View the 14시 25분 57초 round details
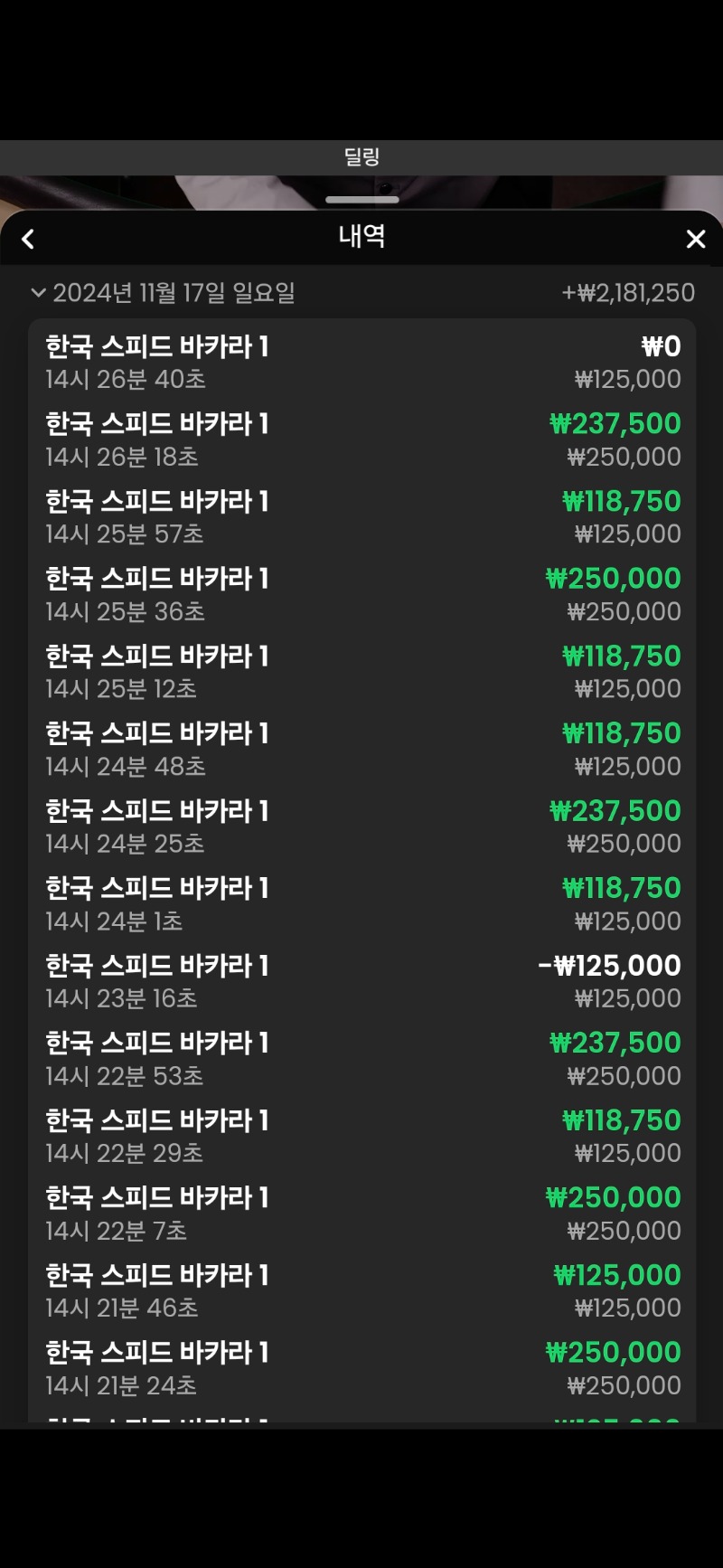Viewport: 723px width, 1568px height. 361,517
